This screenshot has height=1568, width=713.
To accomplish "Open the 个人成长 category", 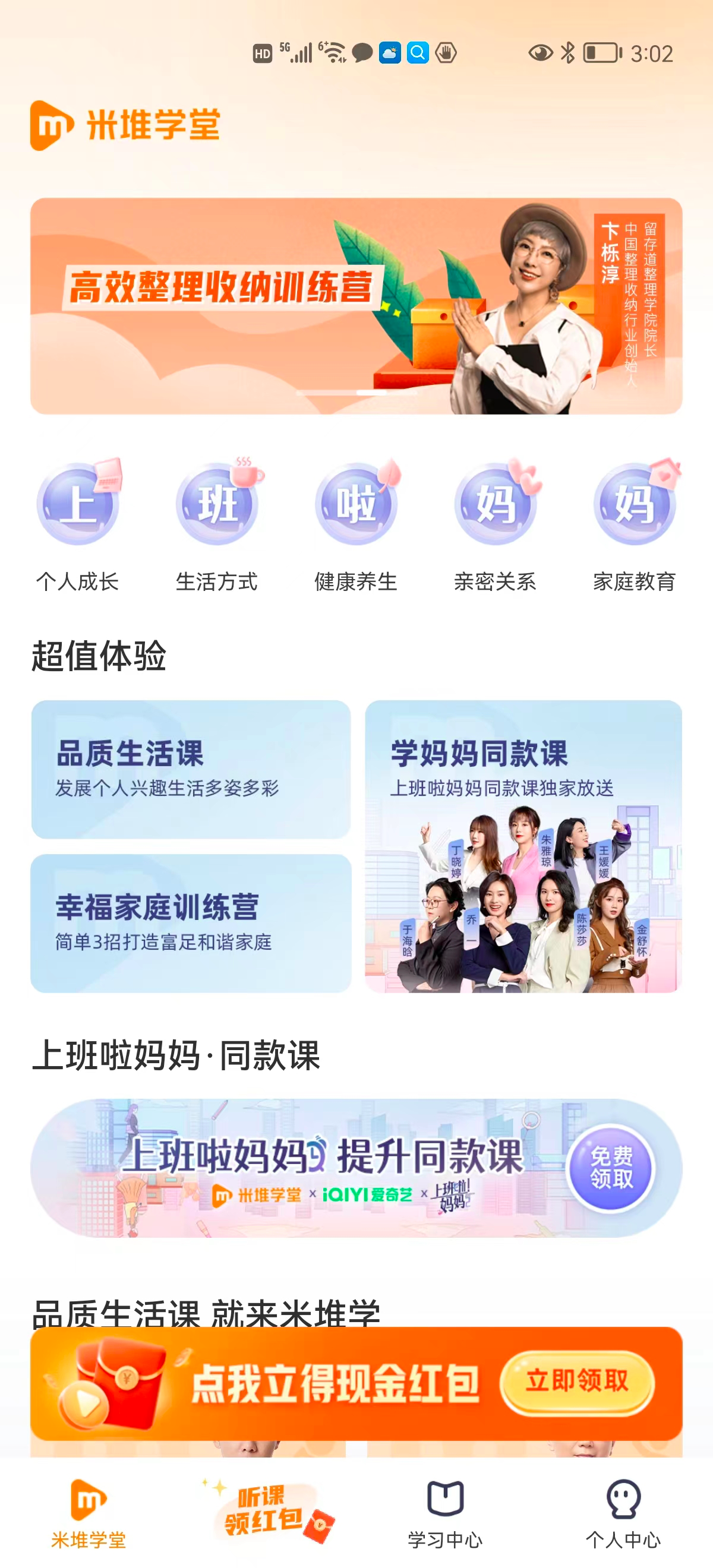I will pos(77,524).
